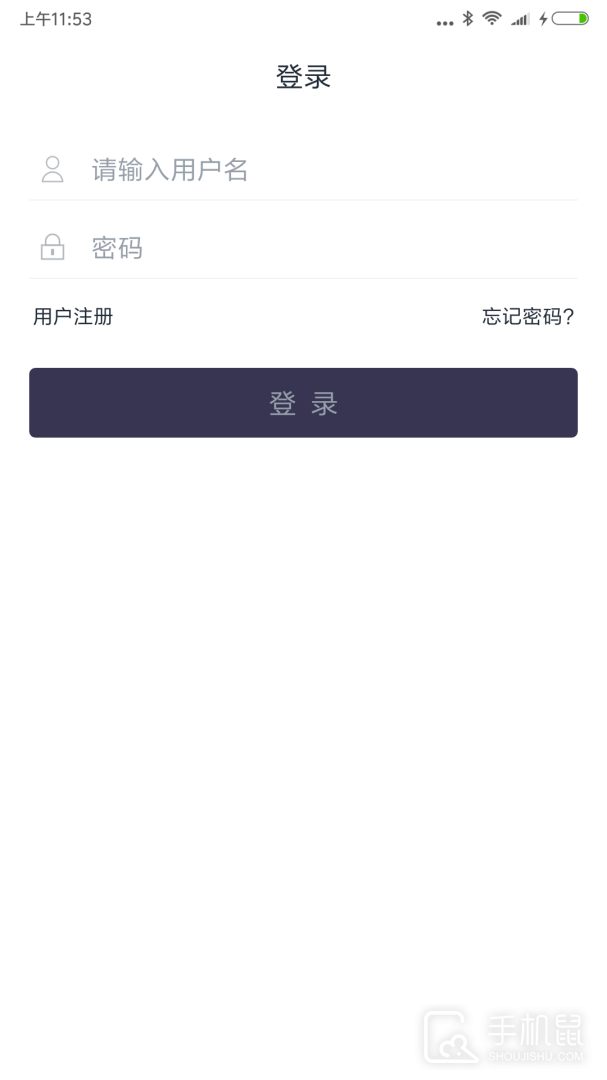Open the 用户注册 registration link

[x=73, y=317]
